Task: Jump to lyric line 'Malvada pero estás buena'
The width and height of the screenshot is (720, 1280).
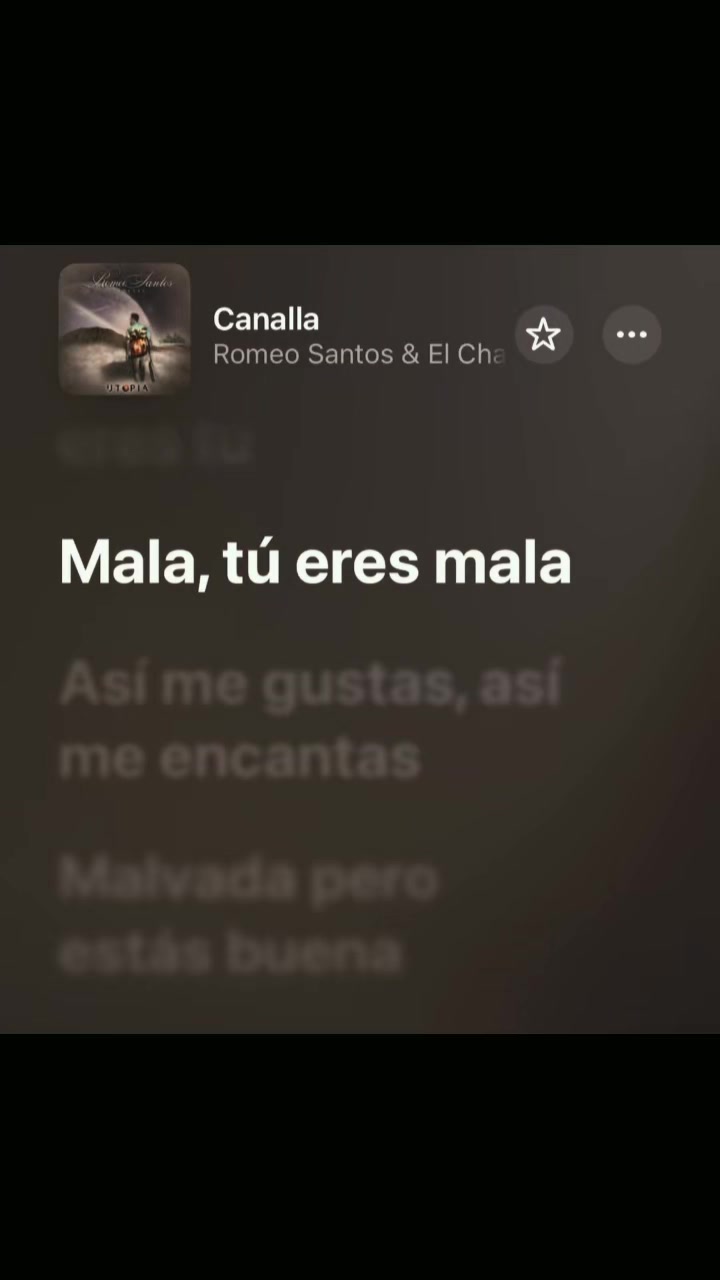Action: point(249,915)
